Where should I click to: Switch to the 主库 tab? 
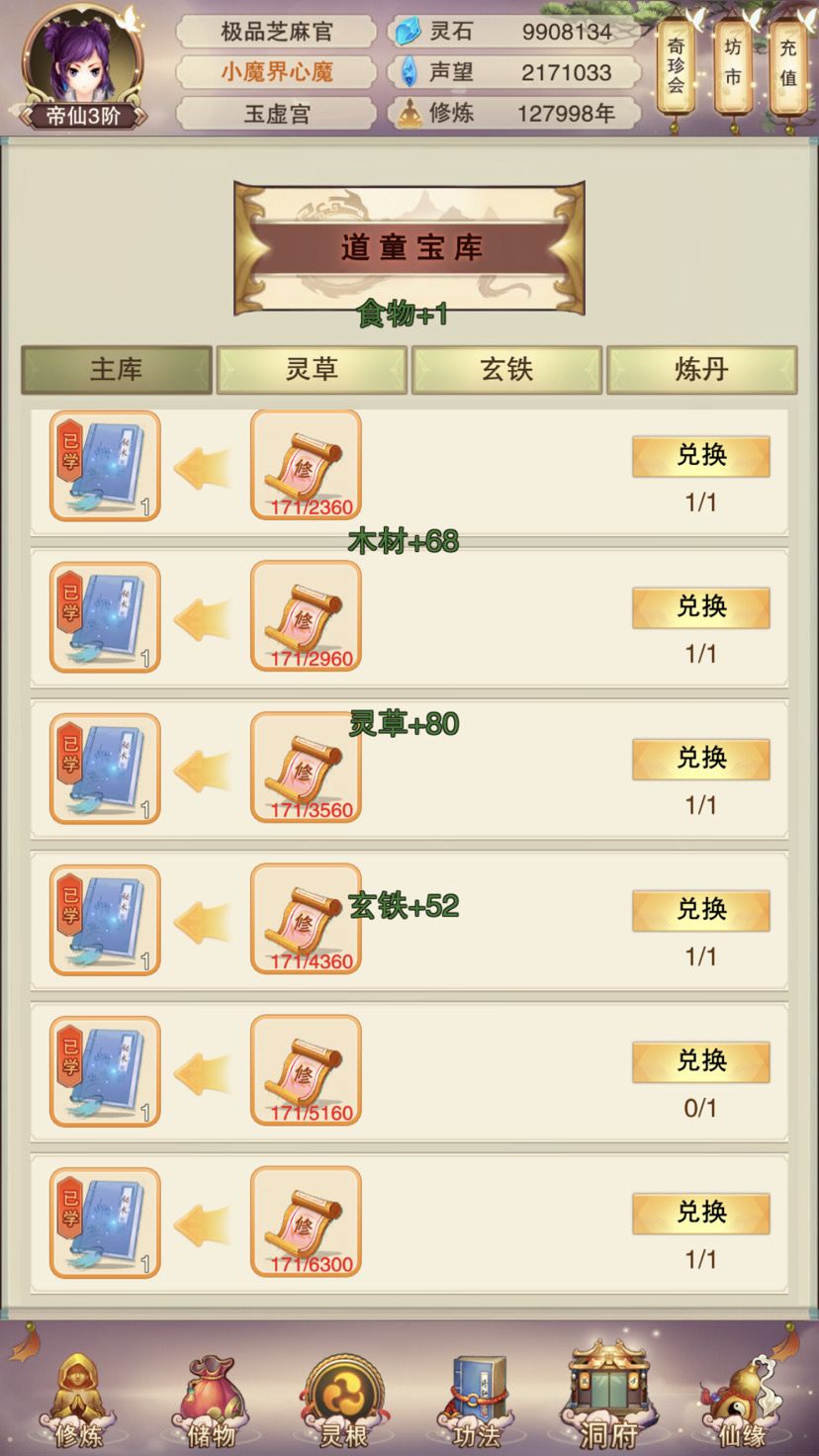[x=117, y=370]
